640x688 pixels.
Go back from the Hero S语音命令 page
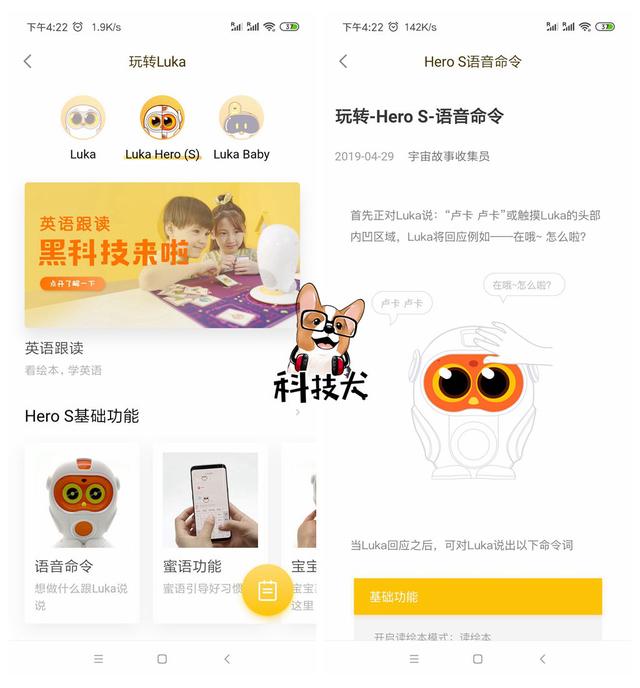344,61
